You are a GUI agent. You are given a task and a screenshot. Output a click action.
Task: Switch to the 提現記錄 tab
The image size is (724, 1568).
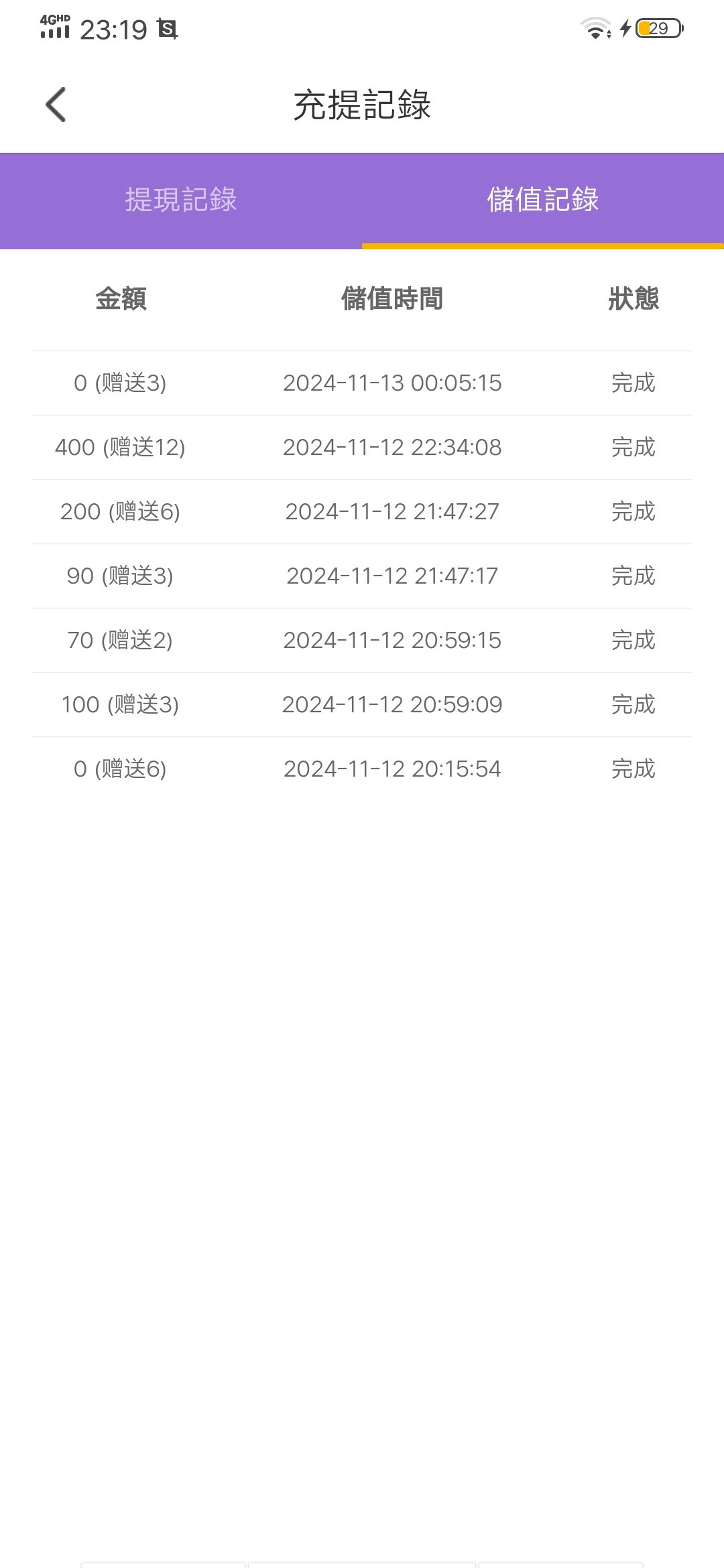[x=181, y=200]
